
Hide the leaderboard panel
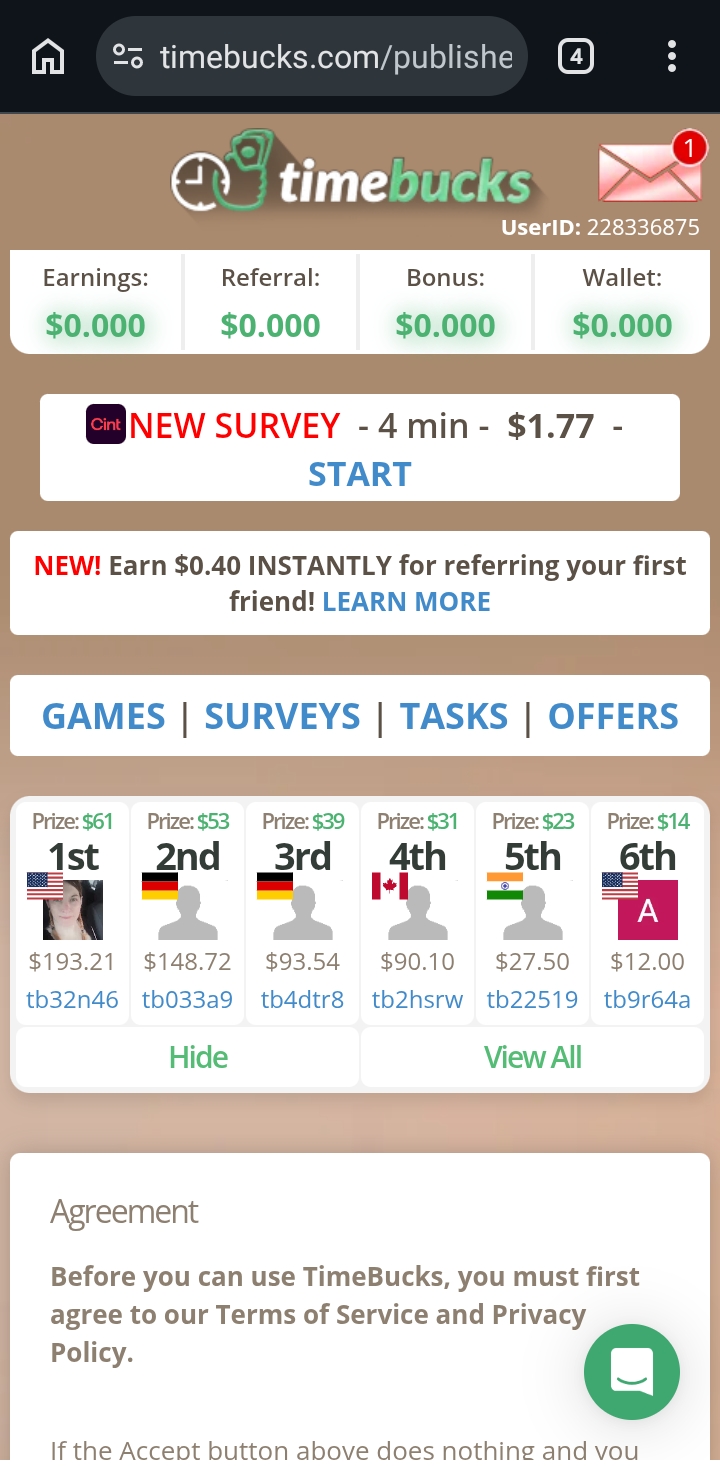198,1057
